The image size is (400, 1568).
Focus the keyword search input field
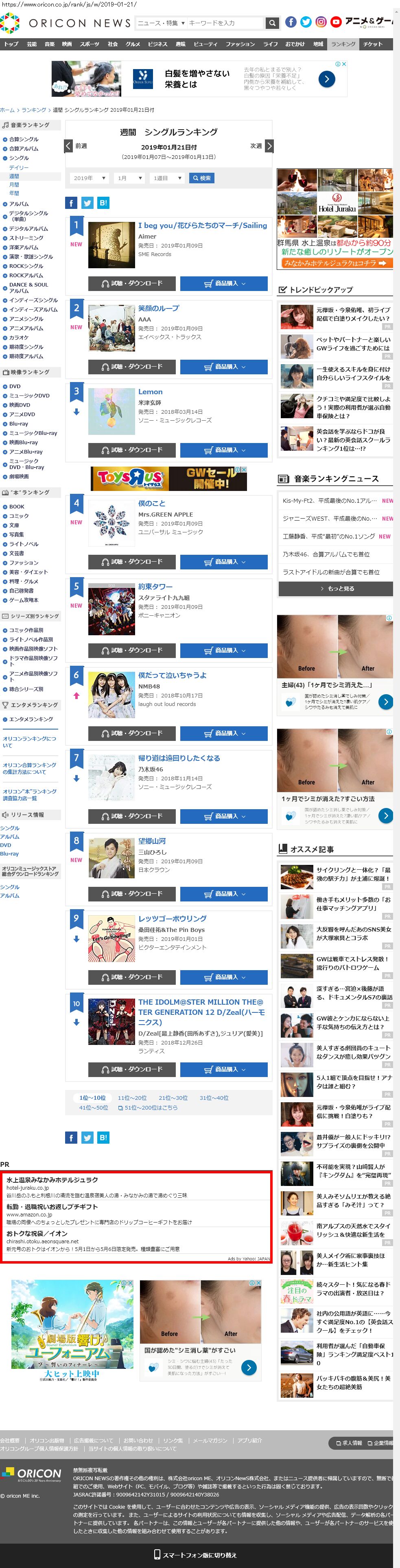(224, 23)
